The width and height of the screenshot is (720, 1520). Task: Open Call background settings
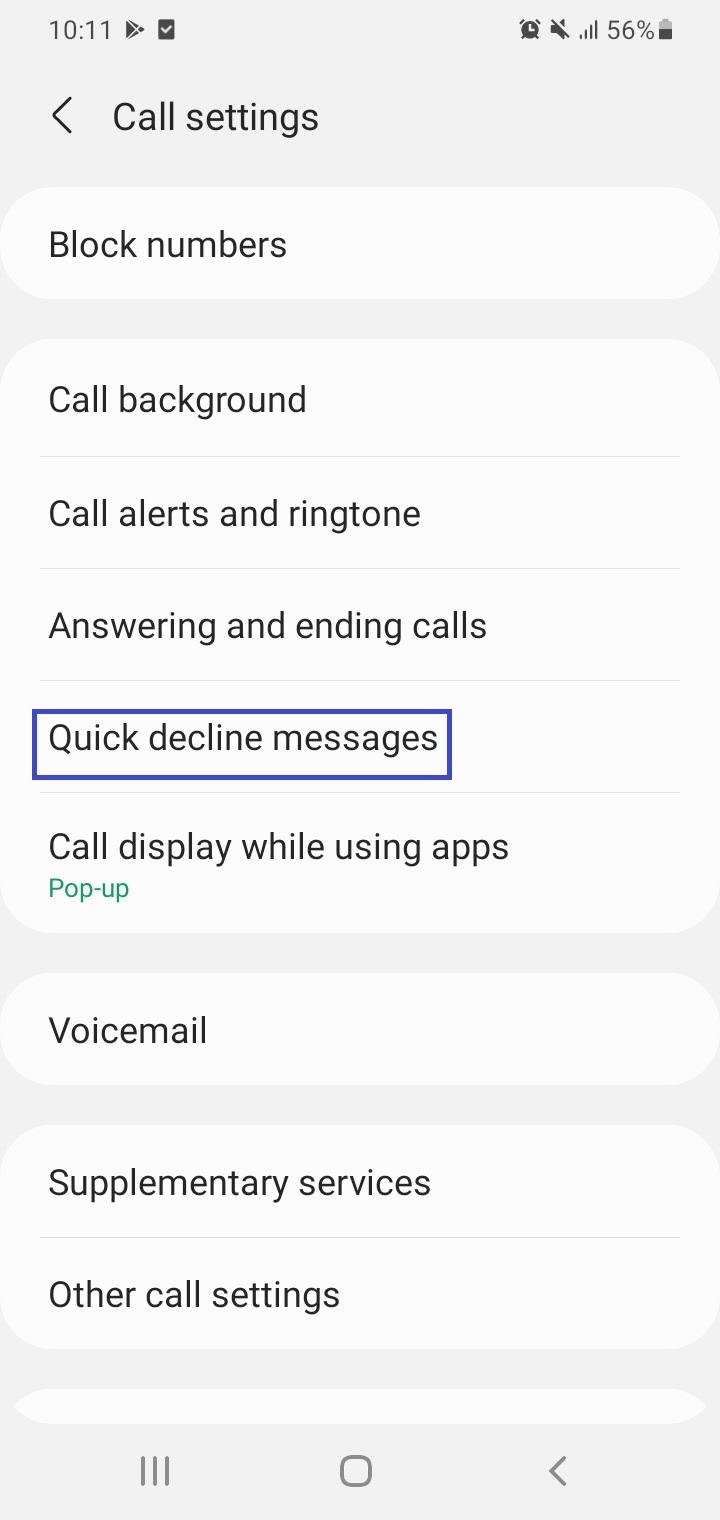click(x=360, y=400)
